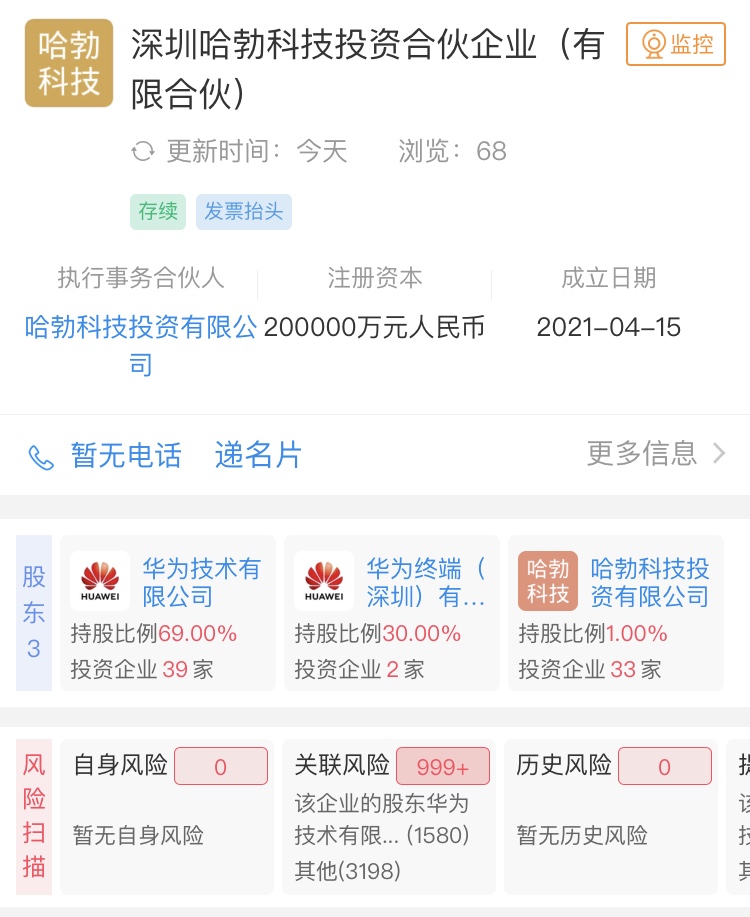The image size is (750, 917).
Task: Open the 发票抬头 invoice title tag
Action: [x=244, y=212]
